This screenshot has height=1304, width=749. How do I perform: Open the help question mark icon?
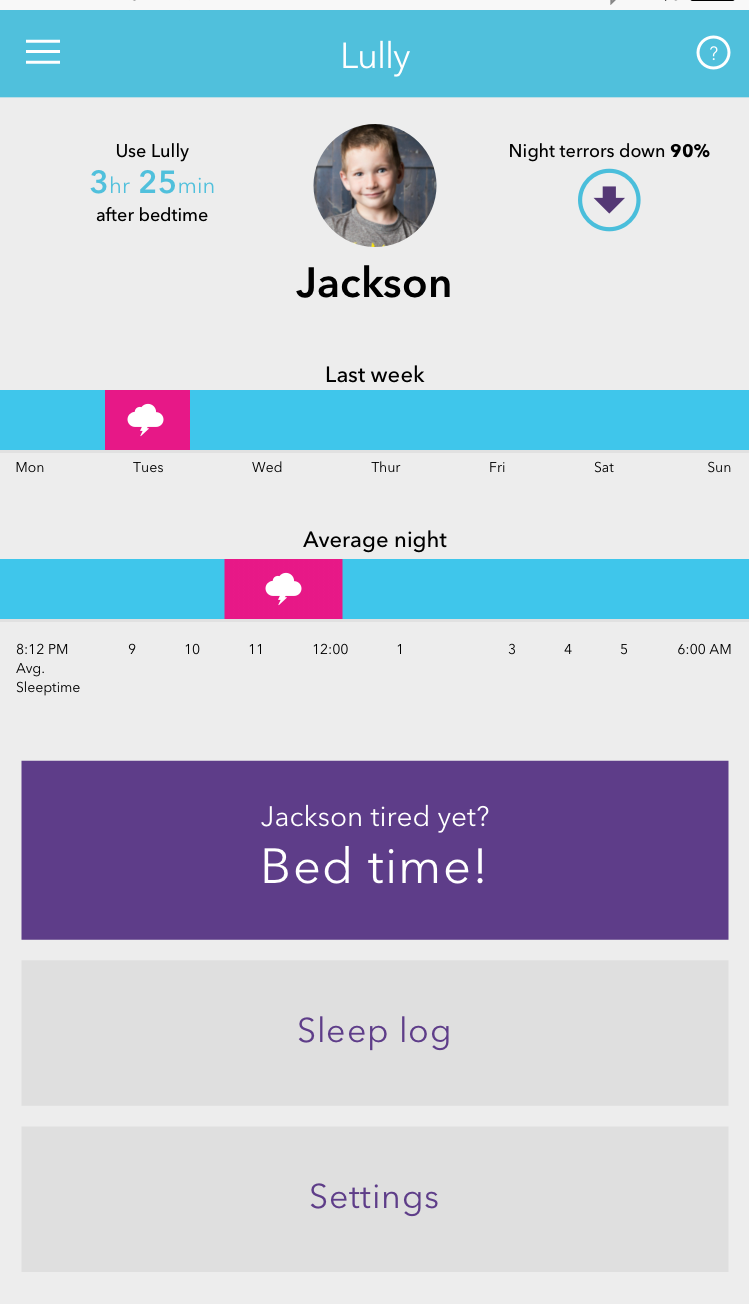coord(713,54)
